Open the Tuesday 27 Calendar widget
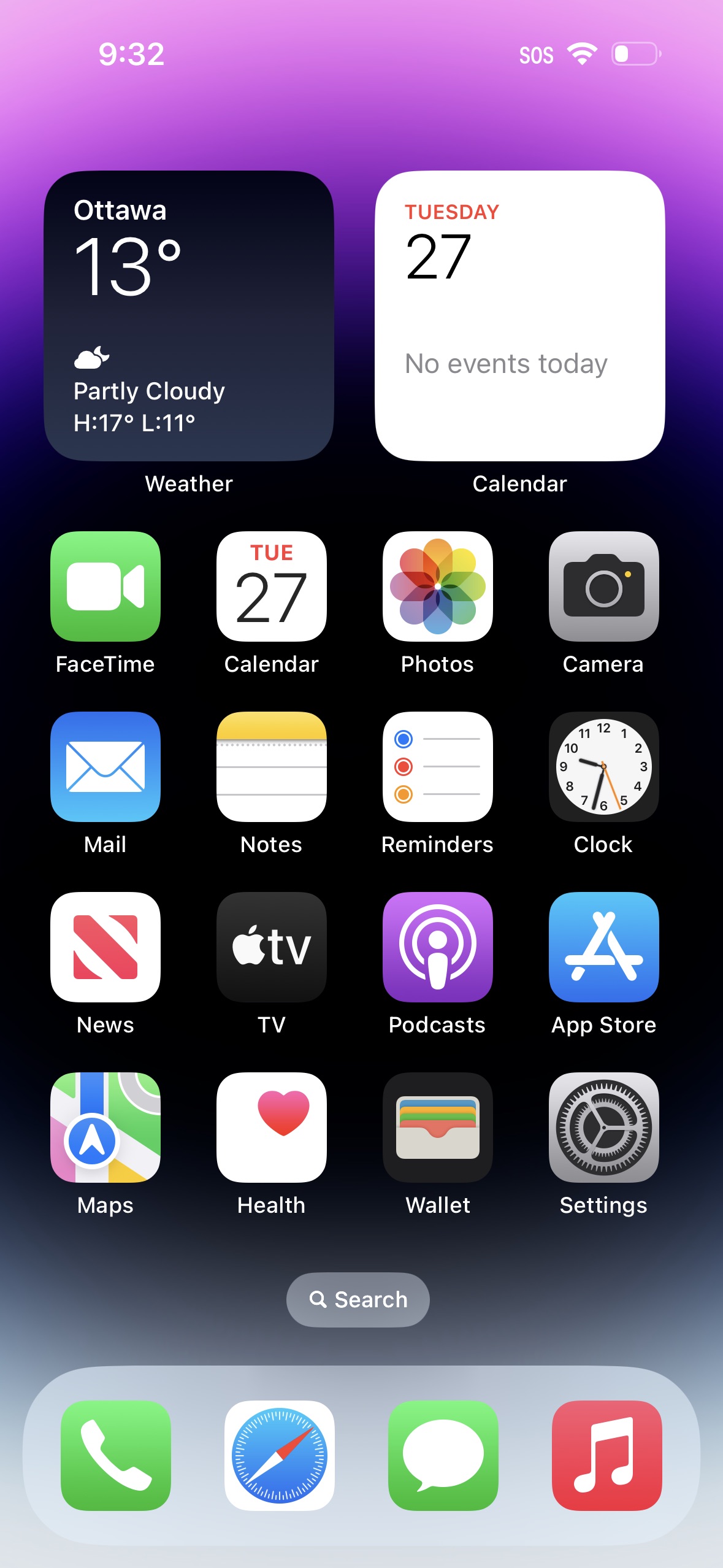Viewport: 723px width, 1568px height. 519,316
